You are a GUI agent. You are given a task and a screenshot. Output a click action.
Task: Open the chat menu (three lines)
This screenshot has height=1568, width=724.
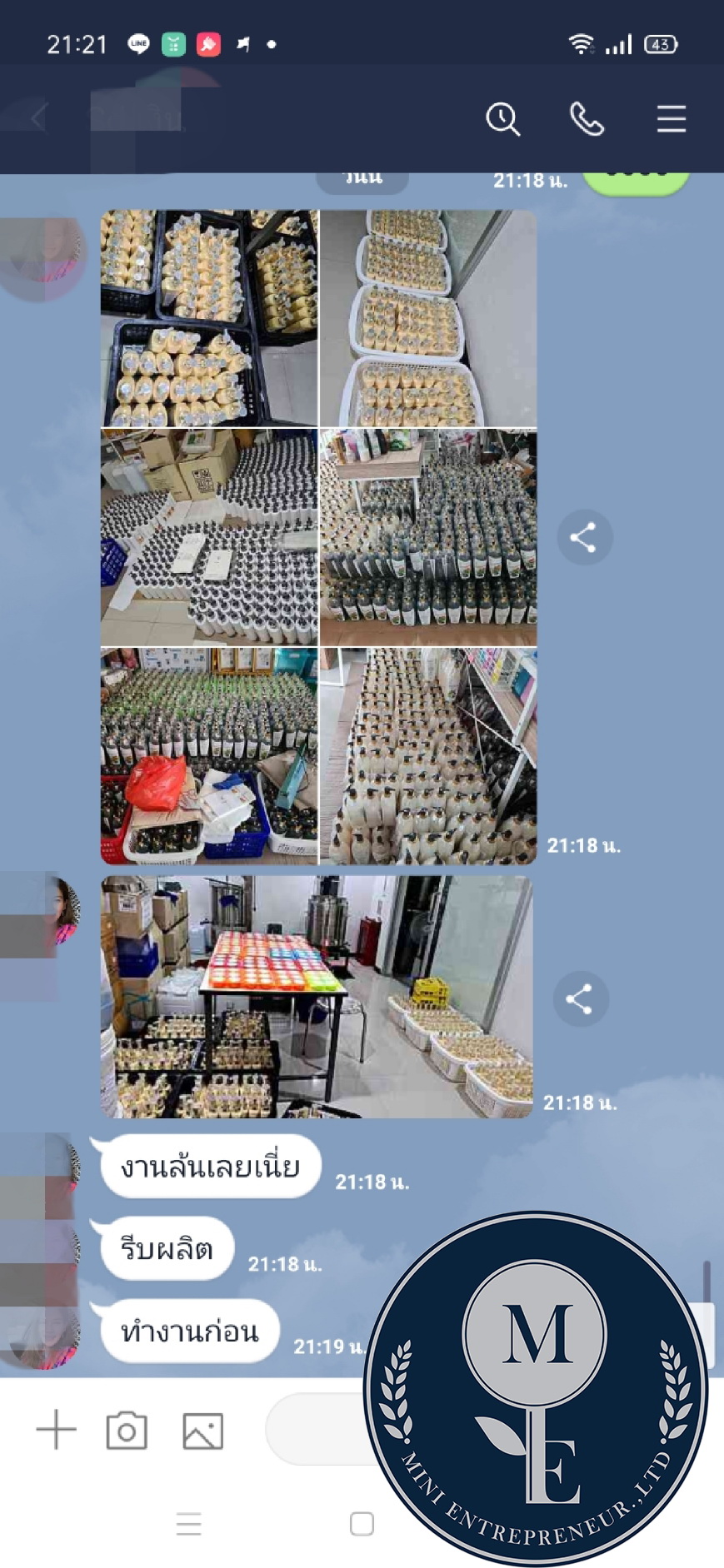(671, 119)
